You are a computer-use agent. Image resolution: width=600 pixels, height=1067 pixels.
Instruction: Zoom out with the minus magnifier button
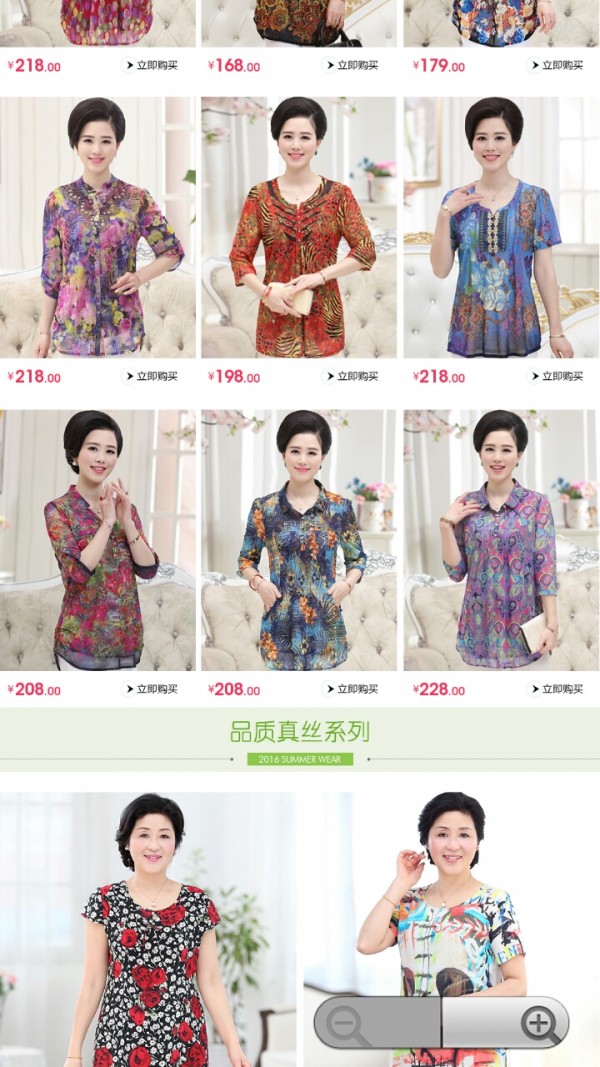[348, 1023]
